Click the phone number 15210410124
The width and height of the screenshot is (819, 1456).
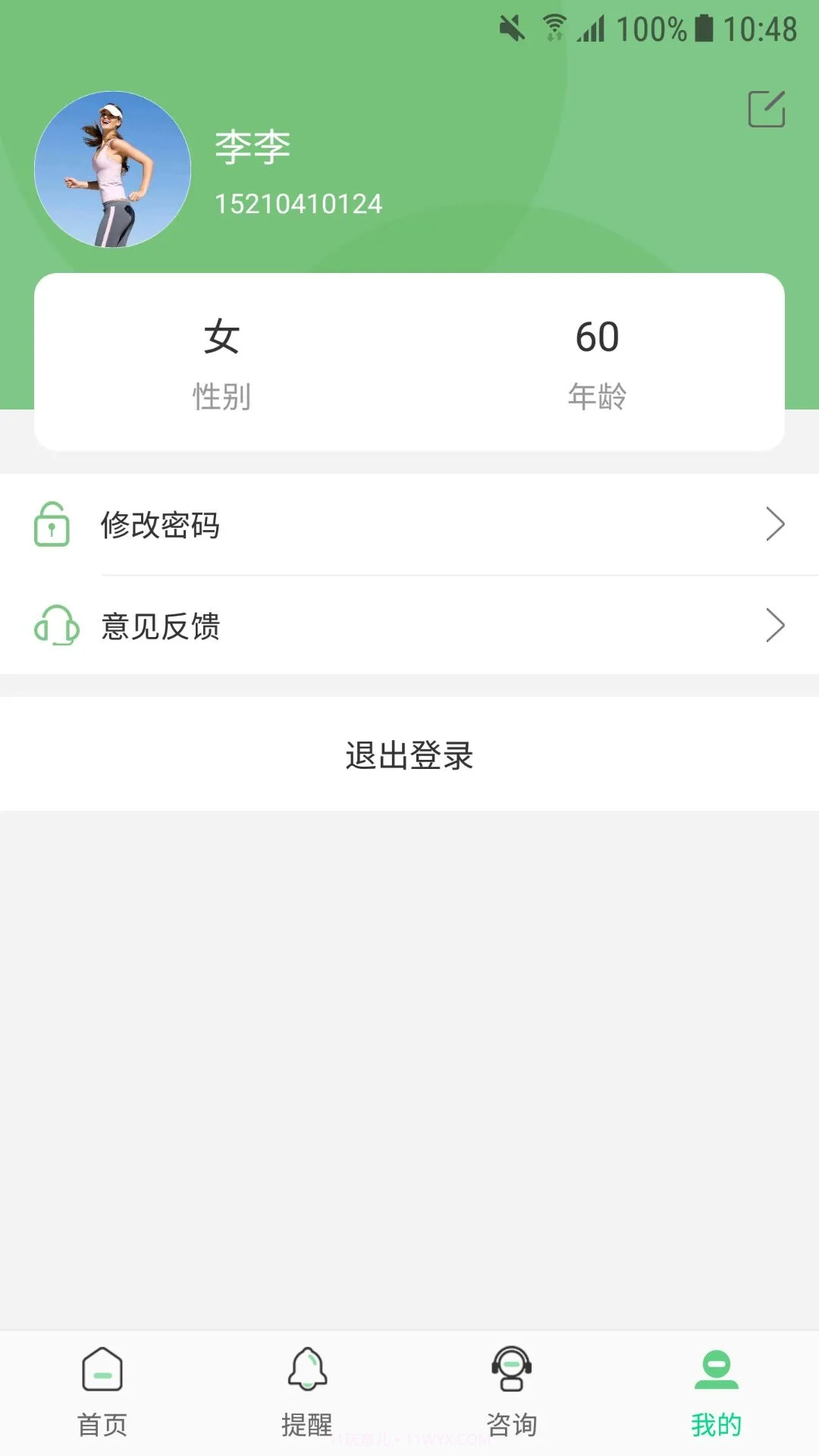click(x=297, y=203)
